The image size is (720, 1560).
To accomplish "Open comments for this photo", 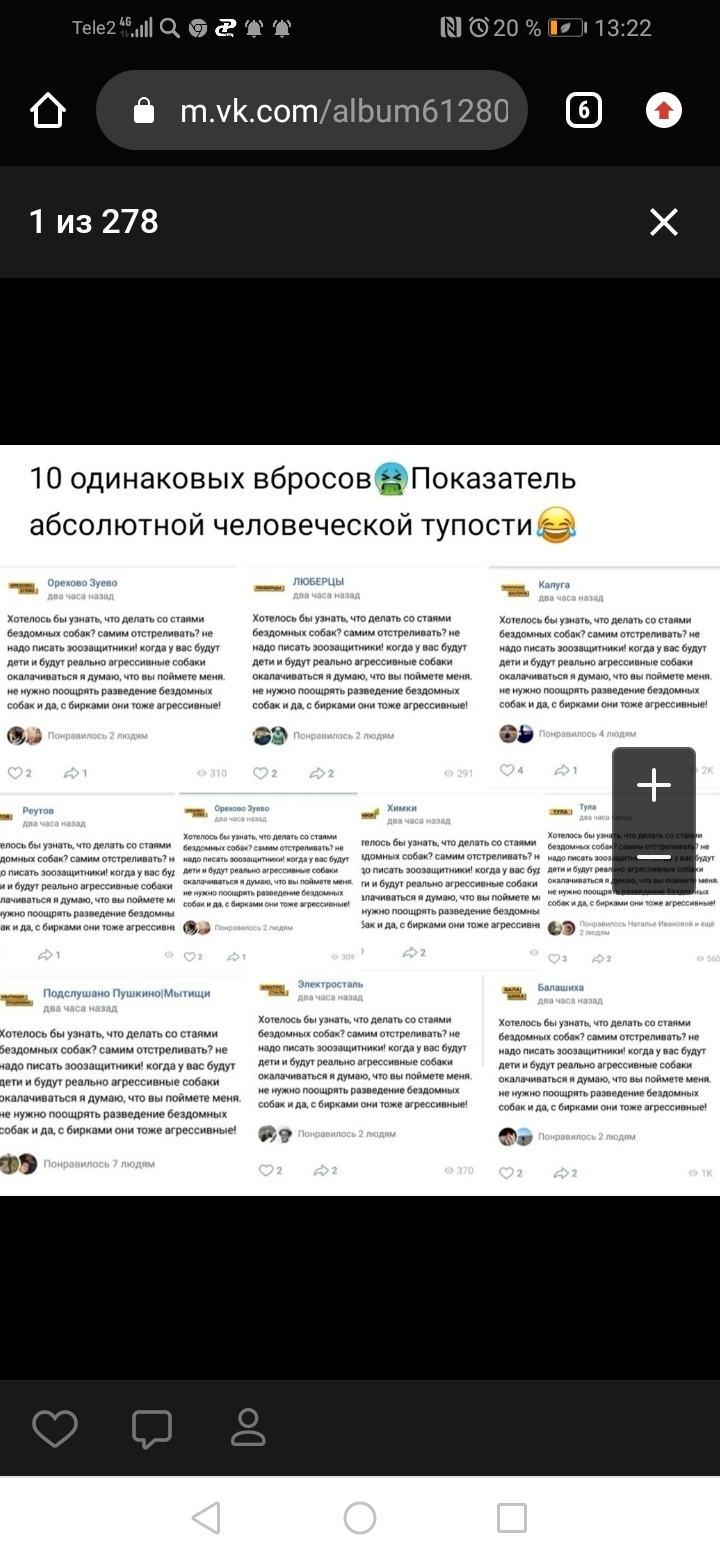I will (151, 1429).
